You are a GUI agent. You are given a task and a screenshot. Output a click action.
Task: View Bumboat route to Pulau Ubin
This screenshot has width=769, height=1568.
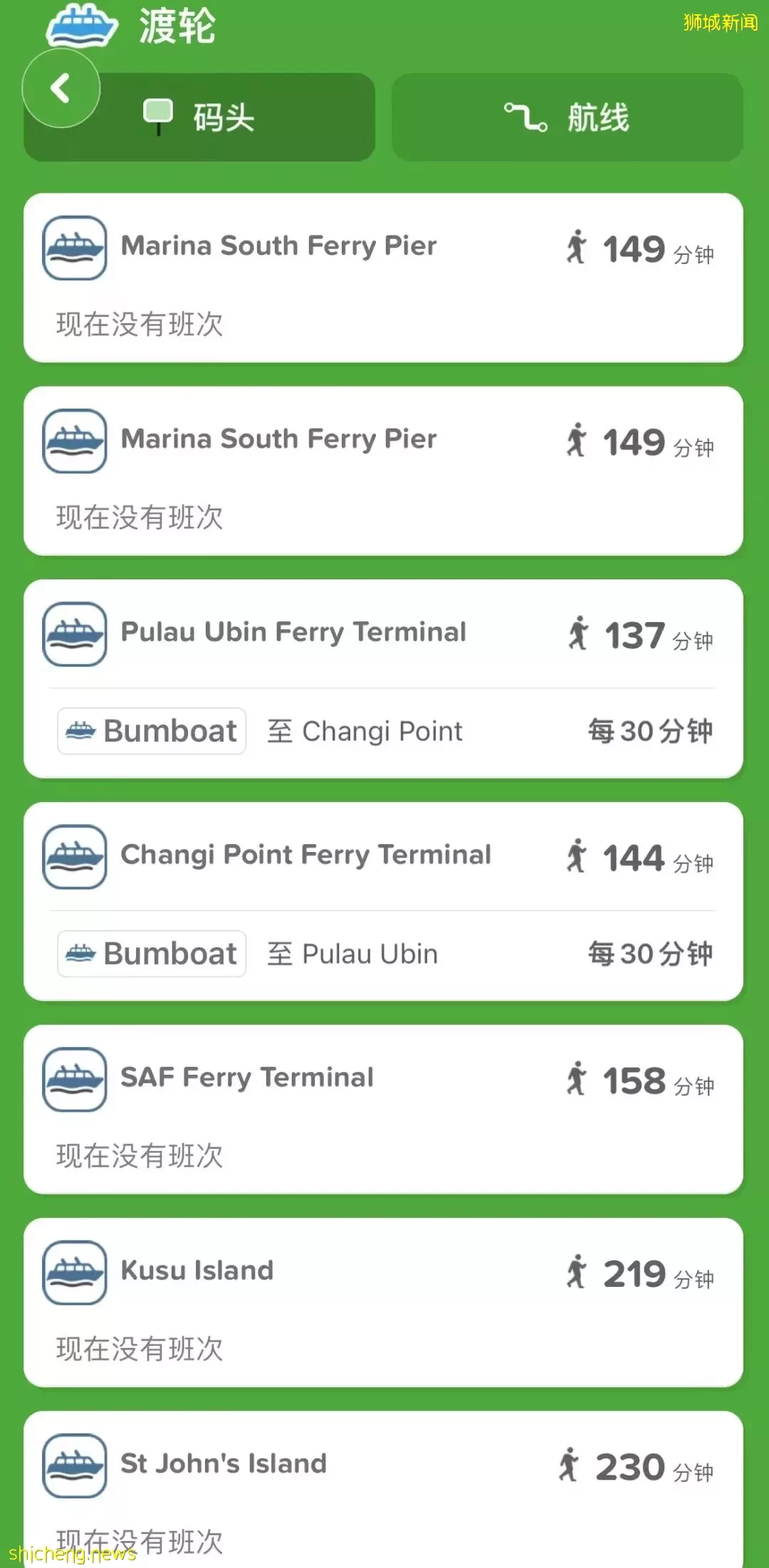(384, 954)
